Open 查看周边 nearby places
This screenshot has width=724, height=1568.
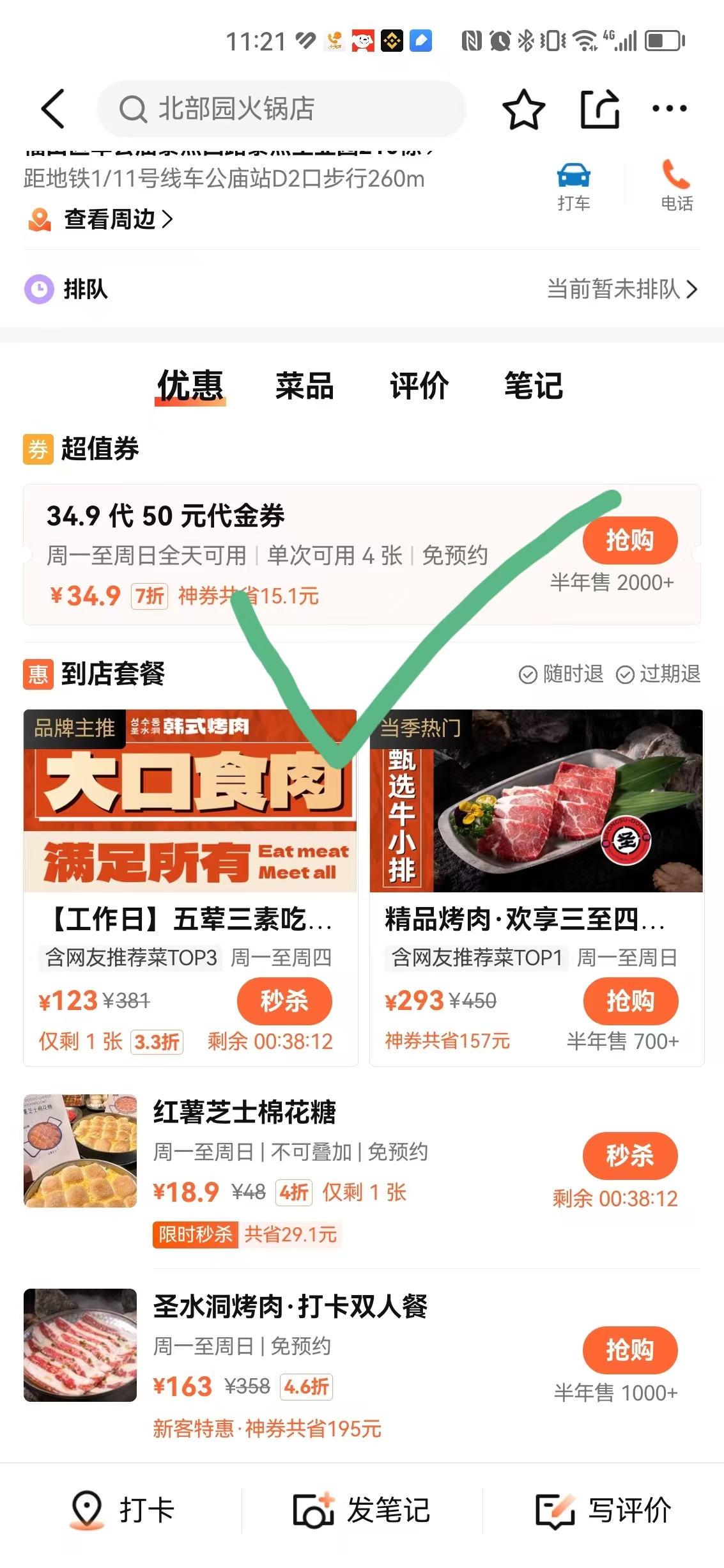point(101,219)
